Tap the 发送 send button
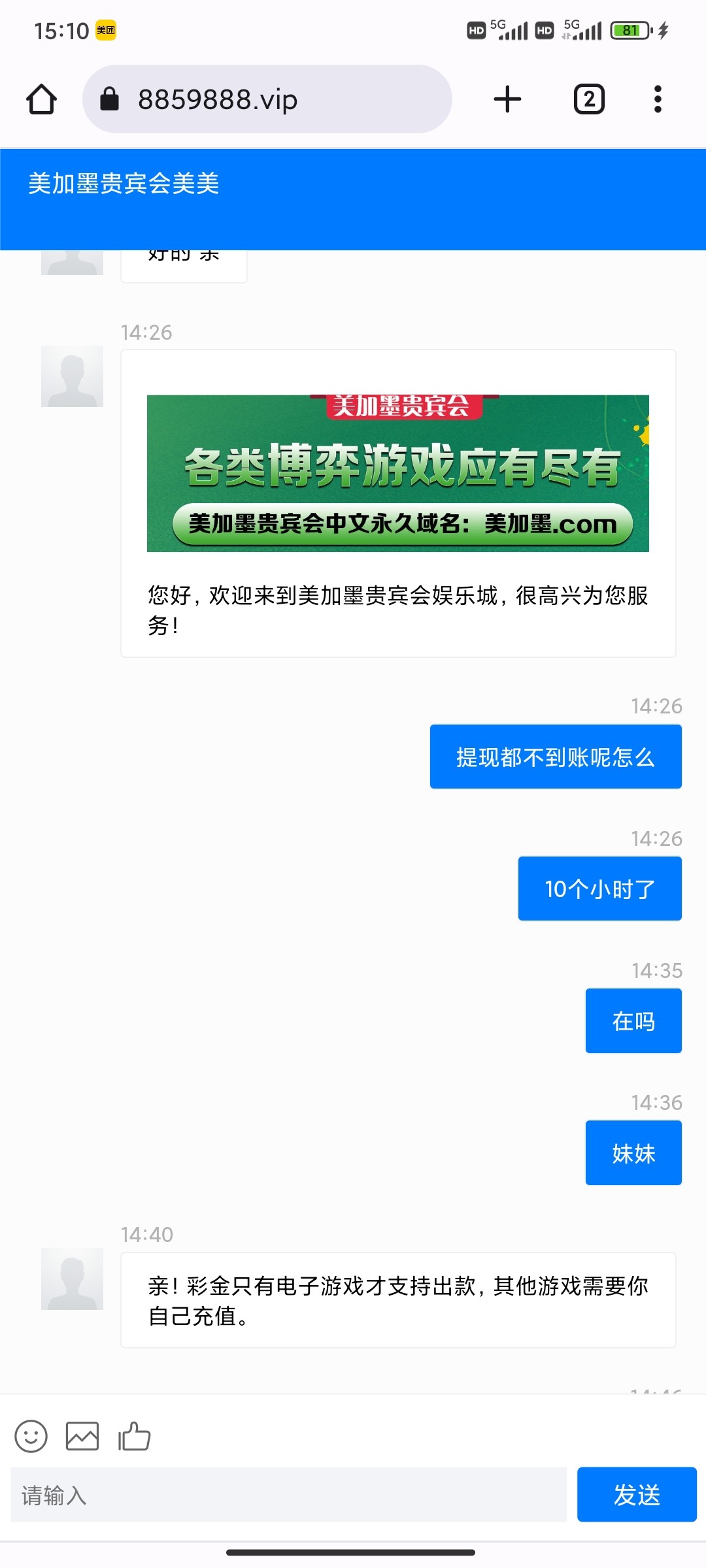706x1568 pixels. click(636, 1495)
